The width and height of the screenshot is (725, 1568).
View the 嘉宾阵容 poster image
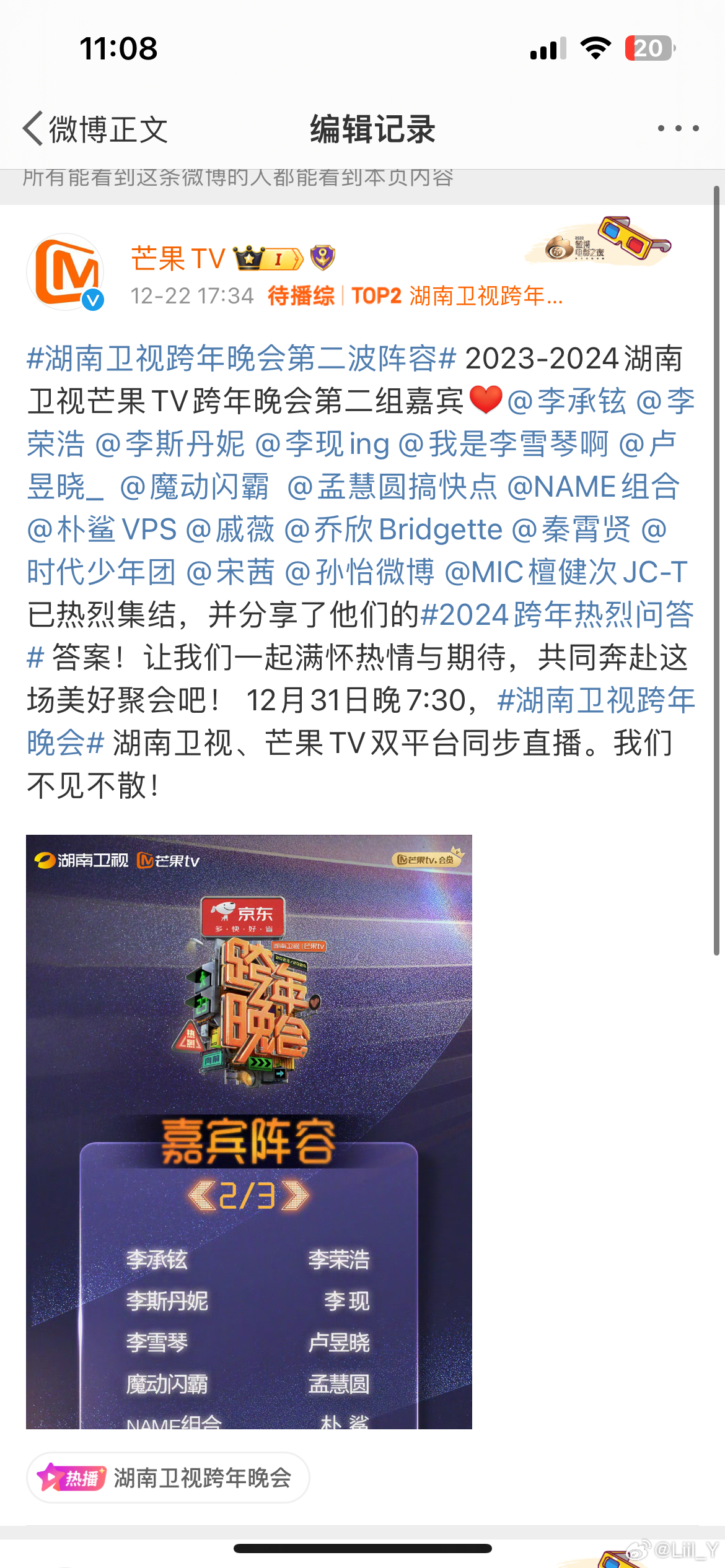[x=249, y=1132]
